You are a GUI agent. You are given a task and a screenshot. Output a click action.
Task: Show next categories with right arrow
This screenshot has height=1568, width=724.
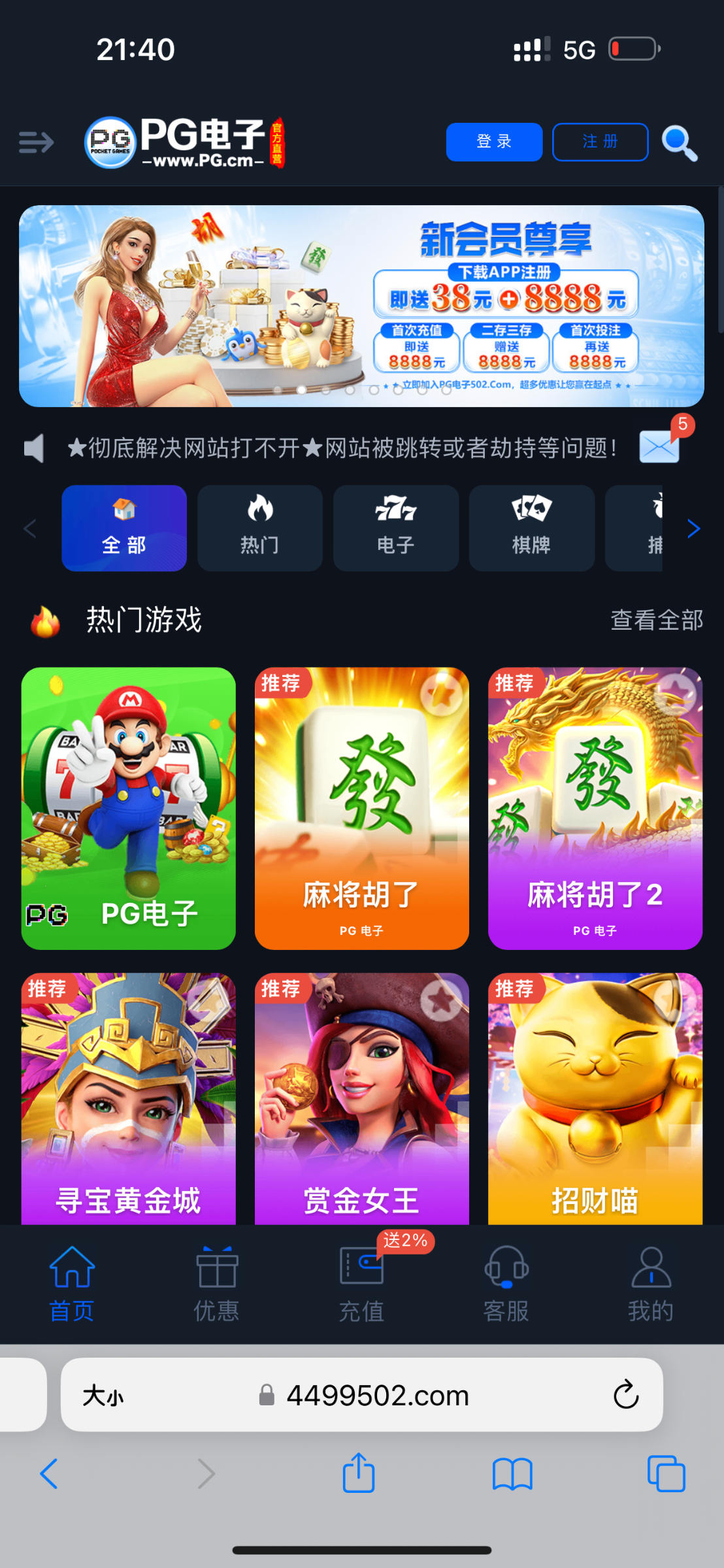click(694, 528)
